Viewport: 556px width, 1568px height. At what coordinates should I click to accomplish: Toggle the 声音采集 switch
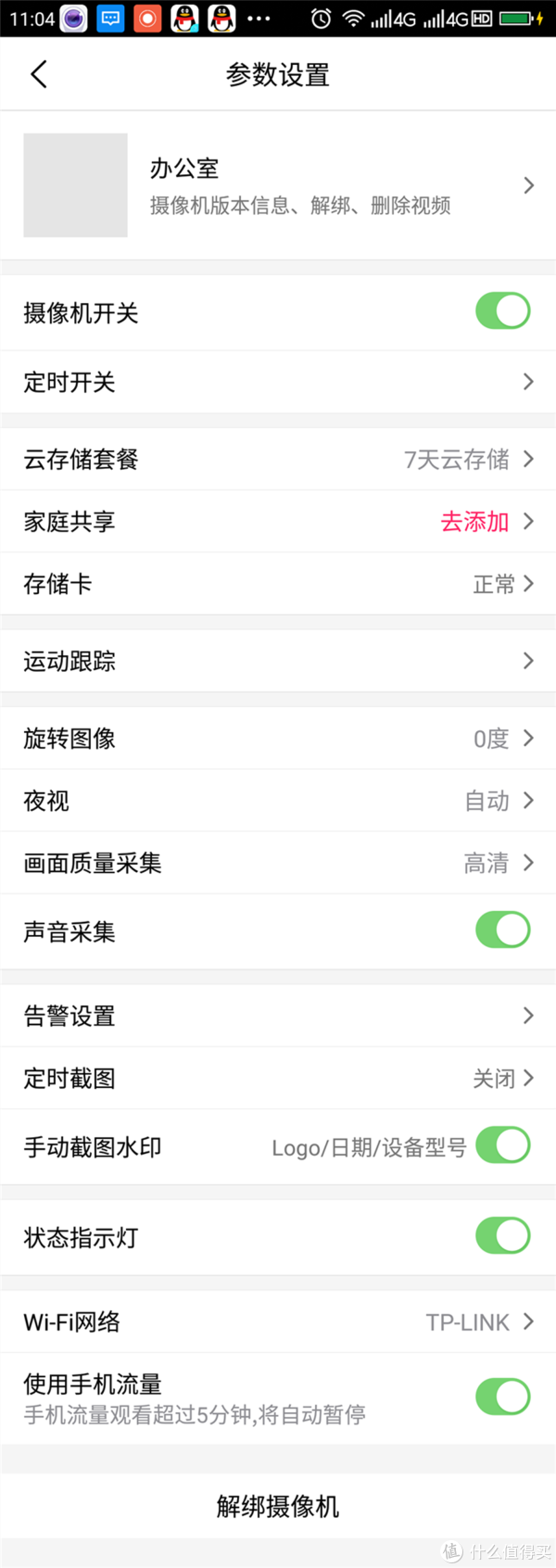[x=502, y=930]
